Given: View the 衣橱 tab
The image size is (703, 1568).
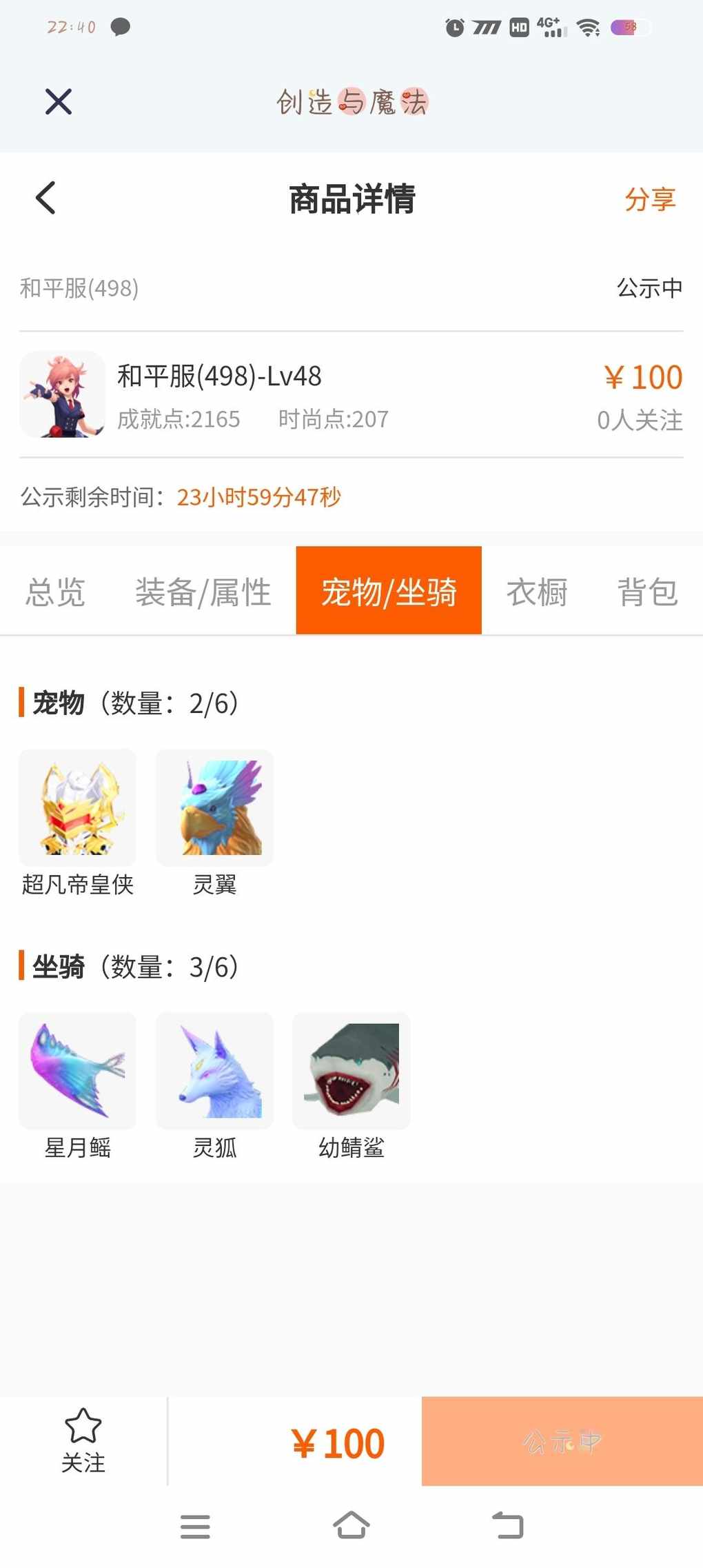Looking at the screenshot, I should tap(537, 592).
